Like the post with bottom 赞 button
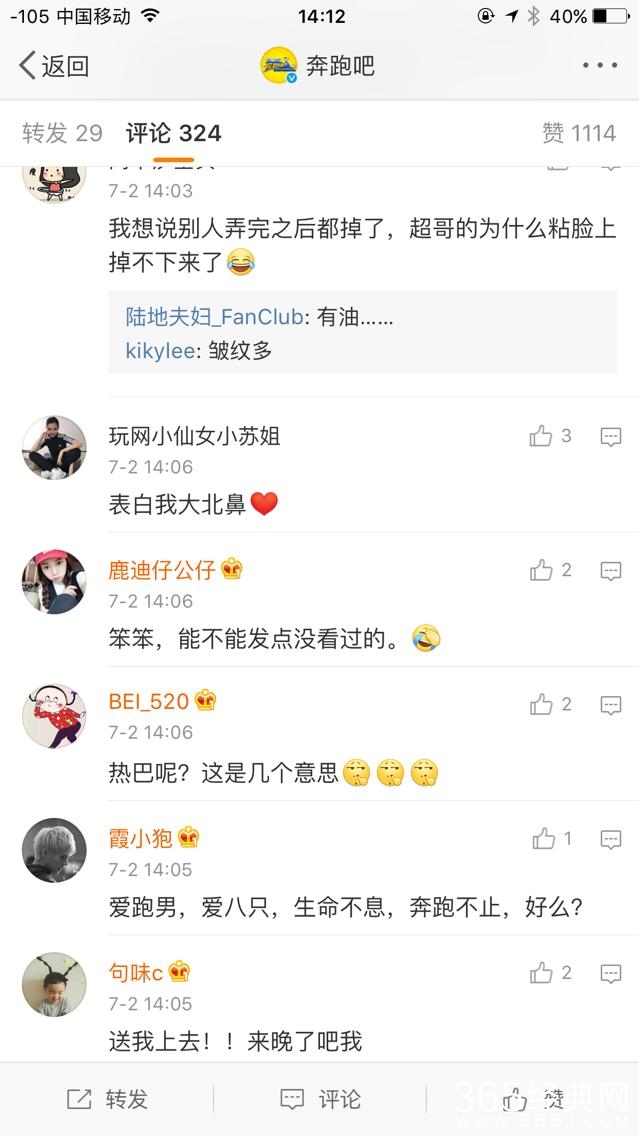Image resolution: width=639 pixels, height=1136 pixels. [532, 1099]
